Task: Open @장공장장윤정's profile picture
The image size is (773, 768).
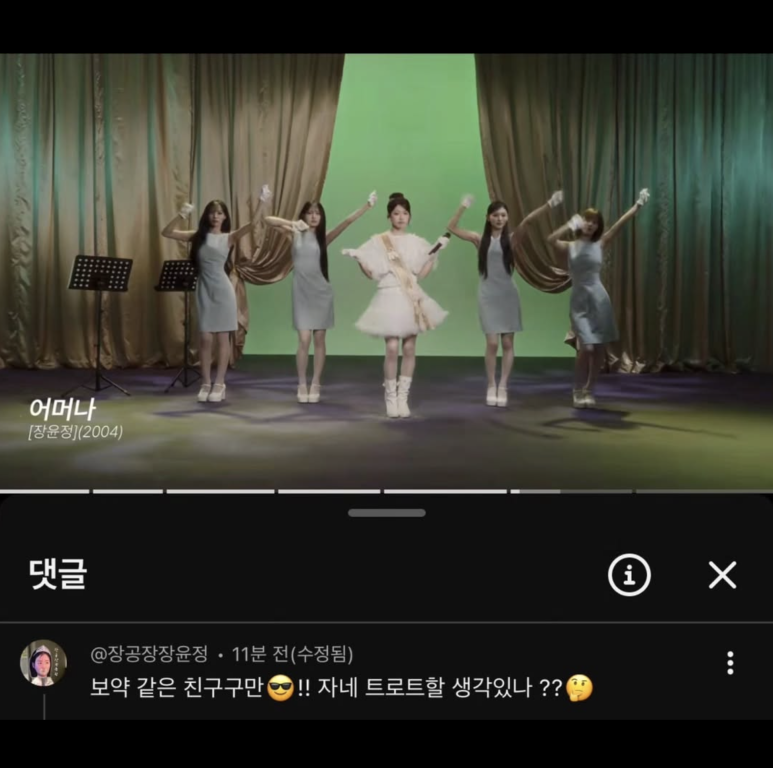Action: 43,663
